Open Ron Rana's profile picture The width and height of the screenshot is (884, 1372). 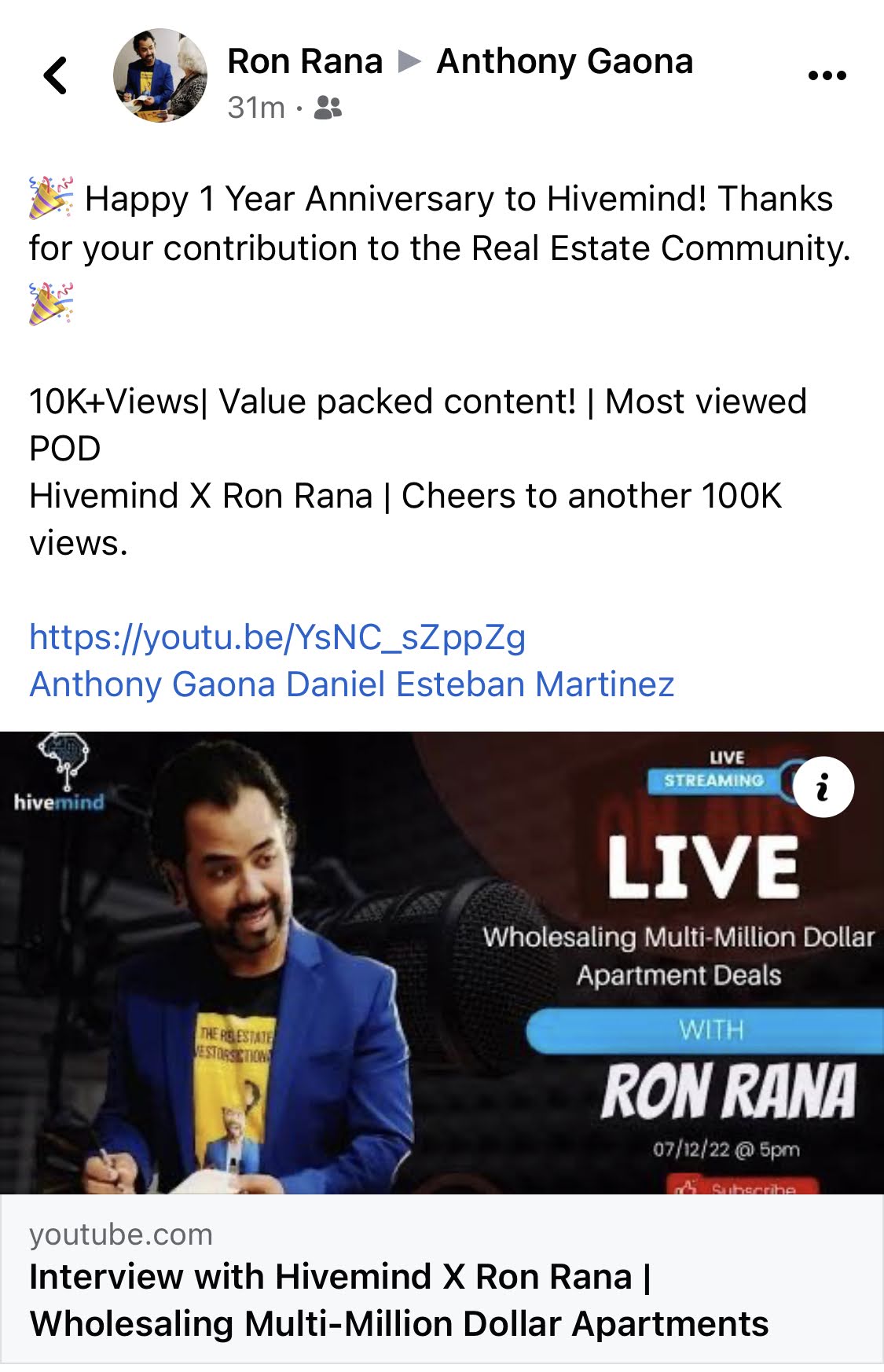tap(160, 75)
